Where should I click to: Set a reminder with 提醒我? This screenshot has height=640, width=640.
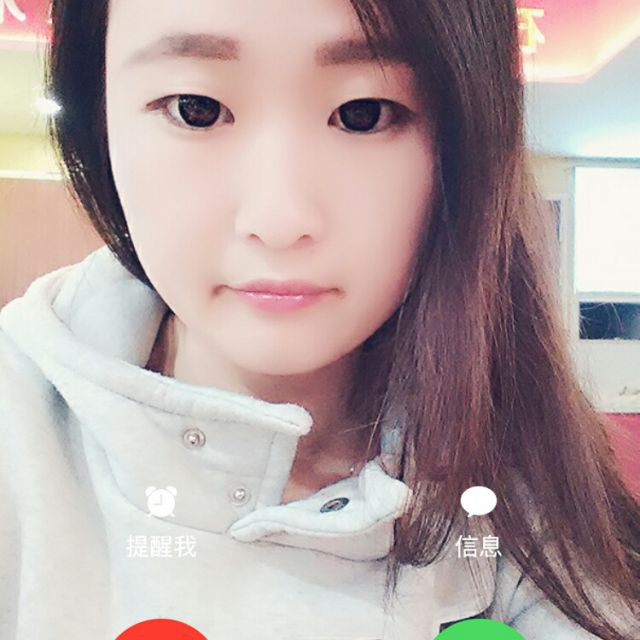pos(161,522)
